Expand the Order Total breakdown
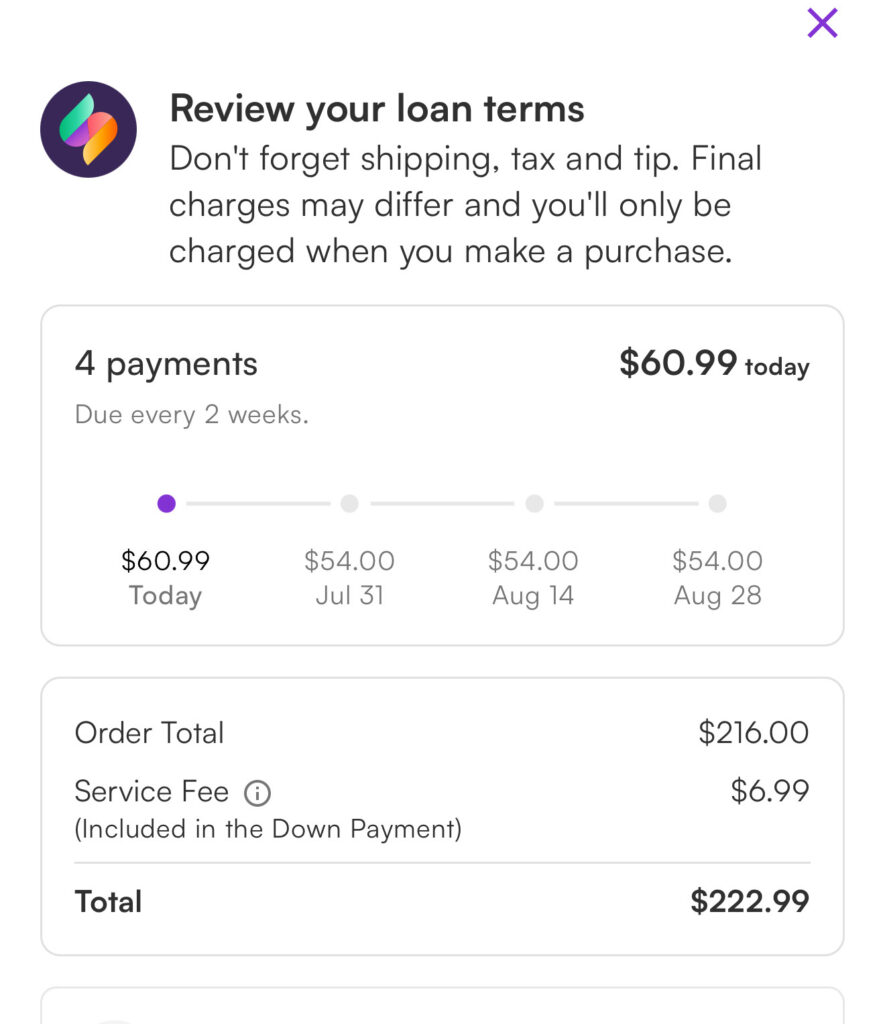885x1024 pixels. pyautogui.click(x=148, y=733)
